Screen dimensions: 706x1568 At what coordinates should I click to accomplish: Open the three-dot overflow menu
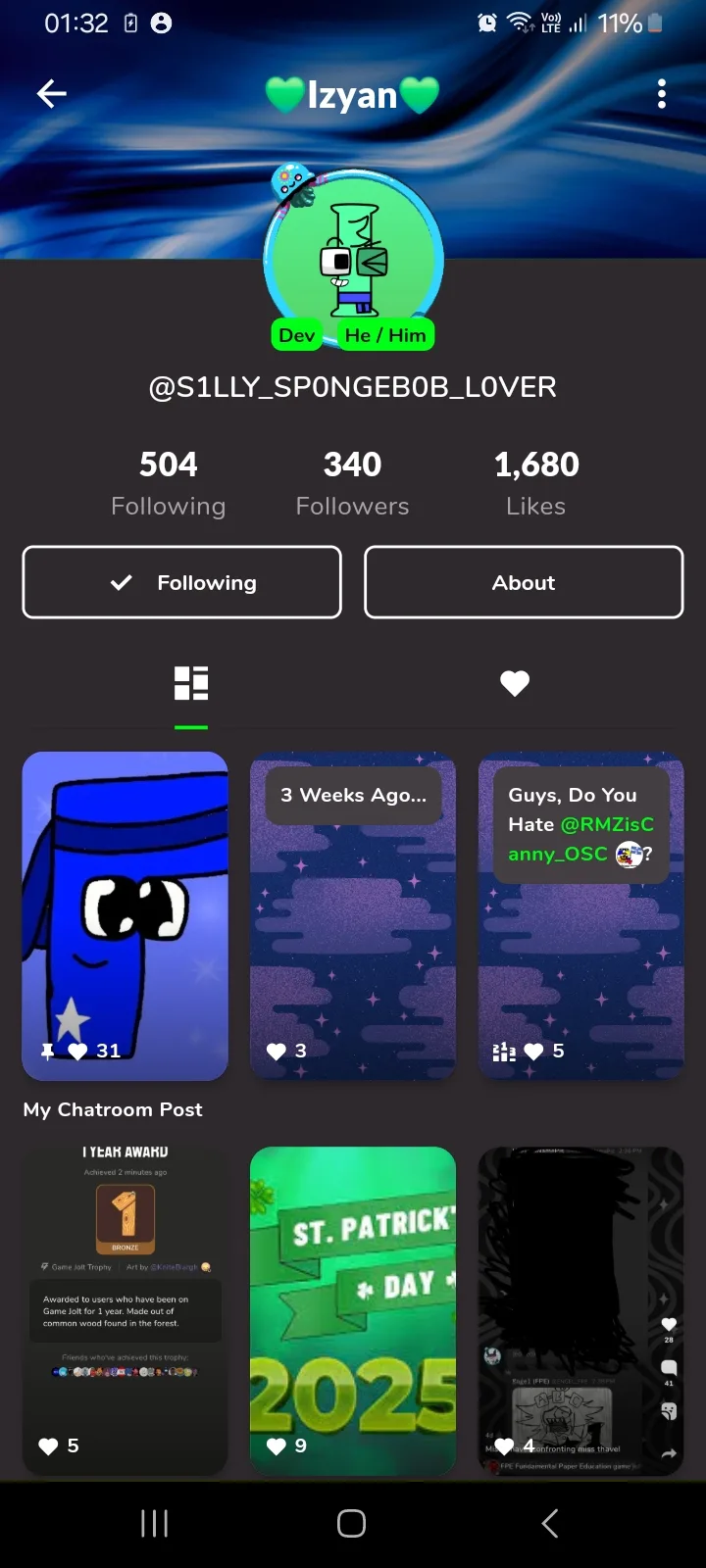662,94
